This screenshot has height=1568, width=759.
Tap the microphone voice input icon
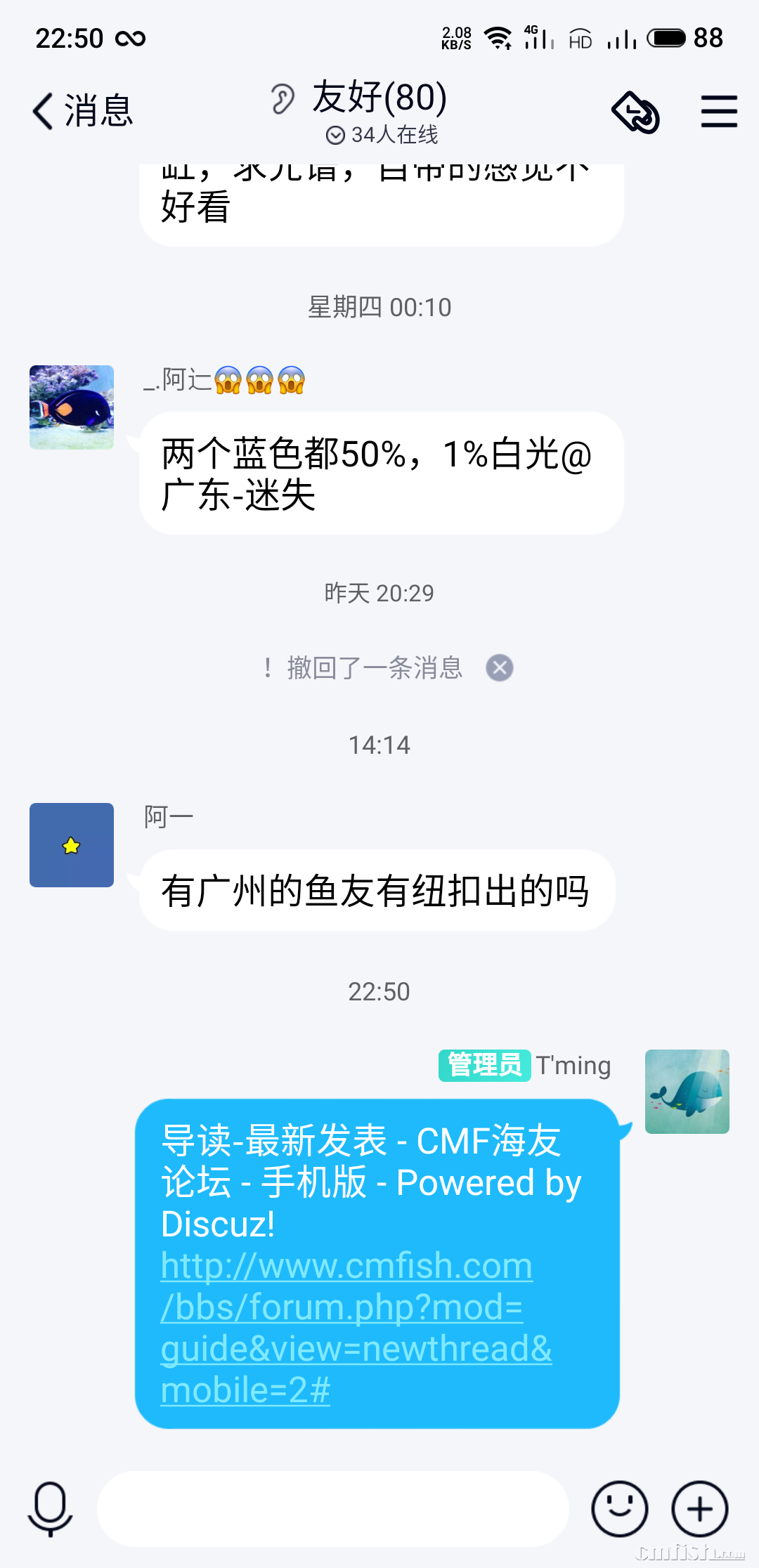click(x=49, y=1508)
